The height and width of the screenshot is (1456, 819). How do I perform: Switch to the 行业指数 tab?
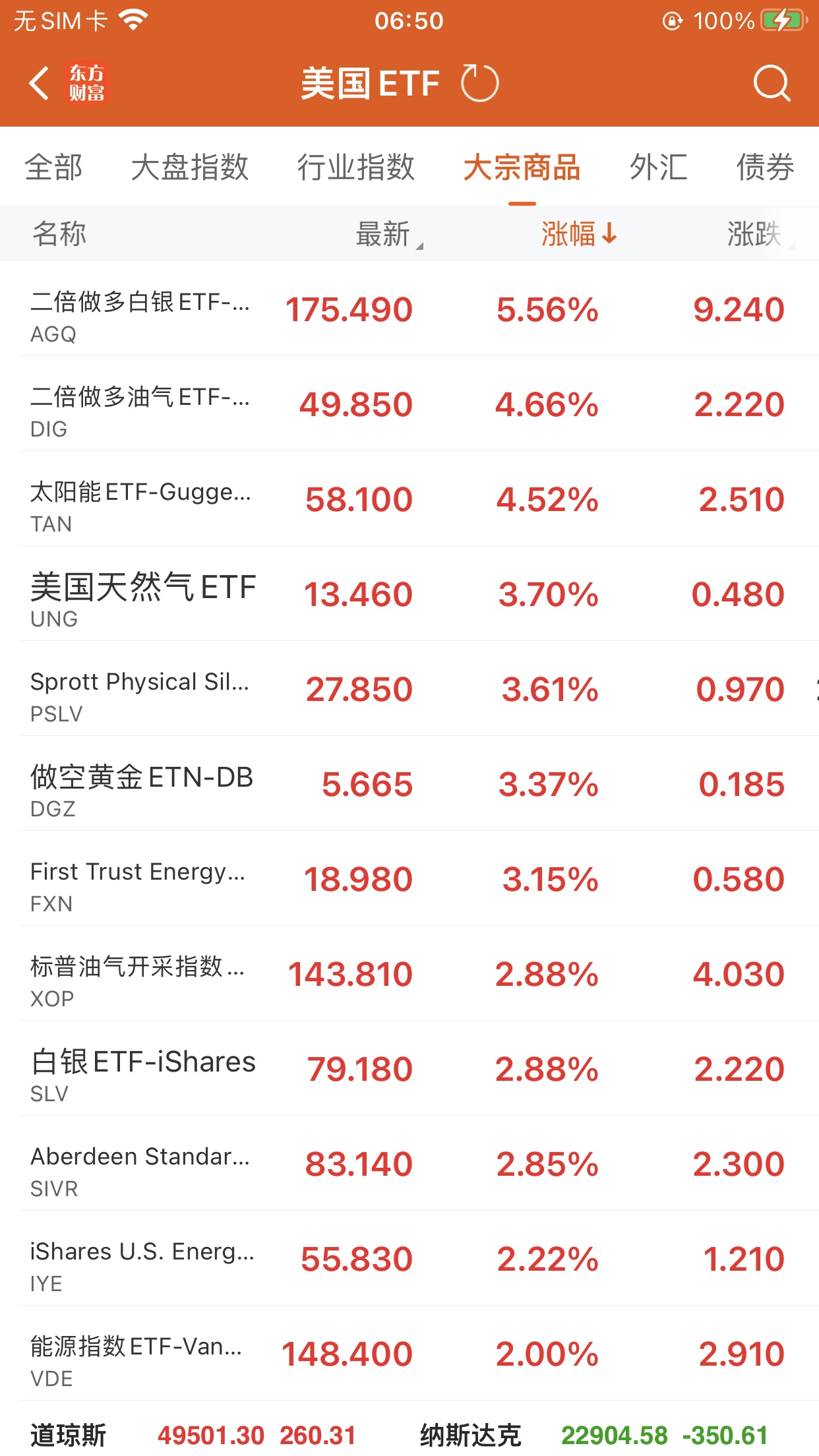(355, 167)
